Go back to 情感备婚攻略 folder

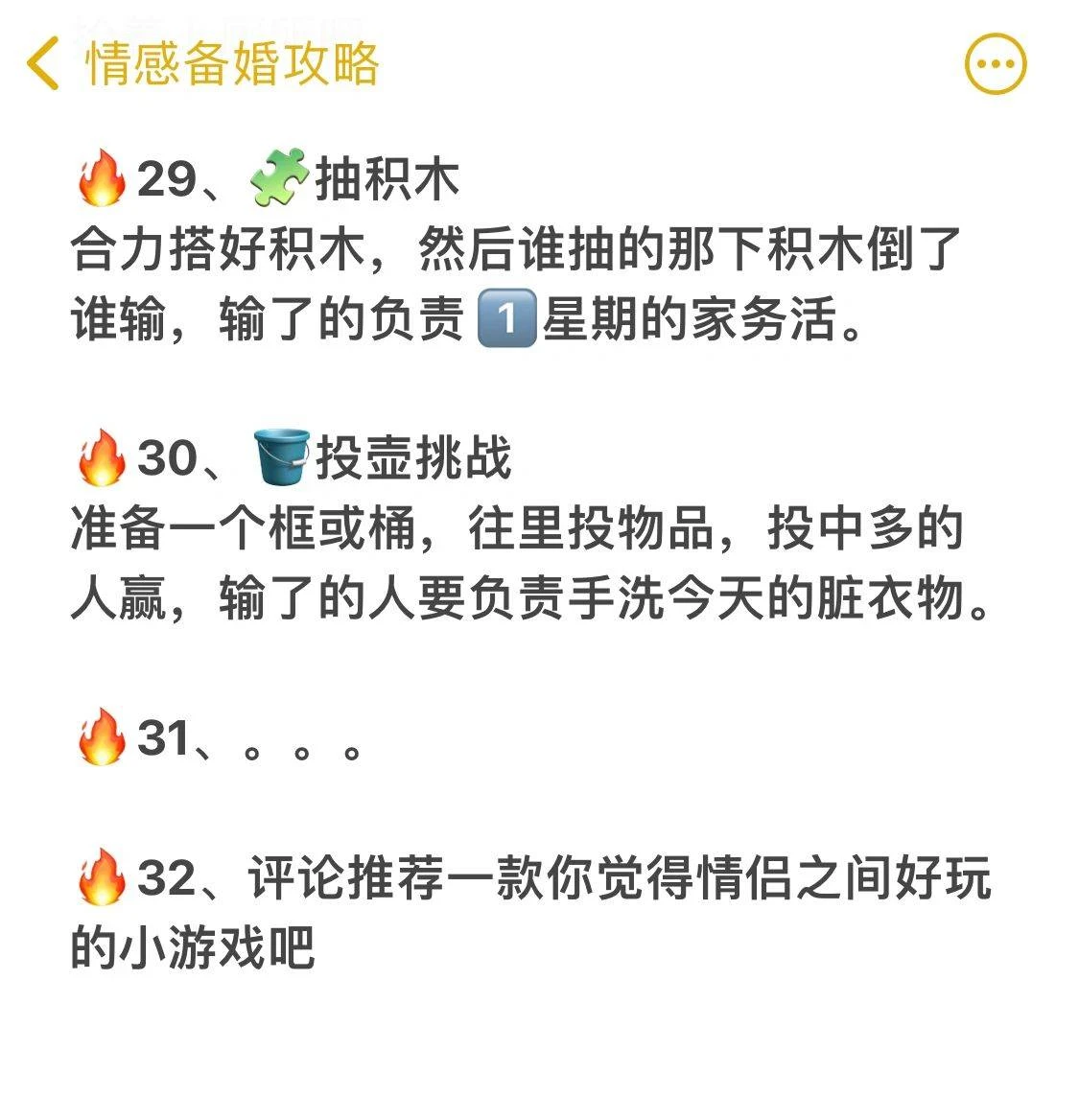pyautogui.click(x=43, y=64)
